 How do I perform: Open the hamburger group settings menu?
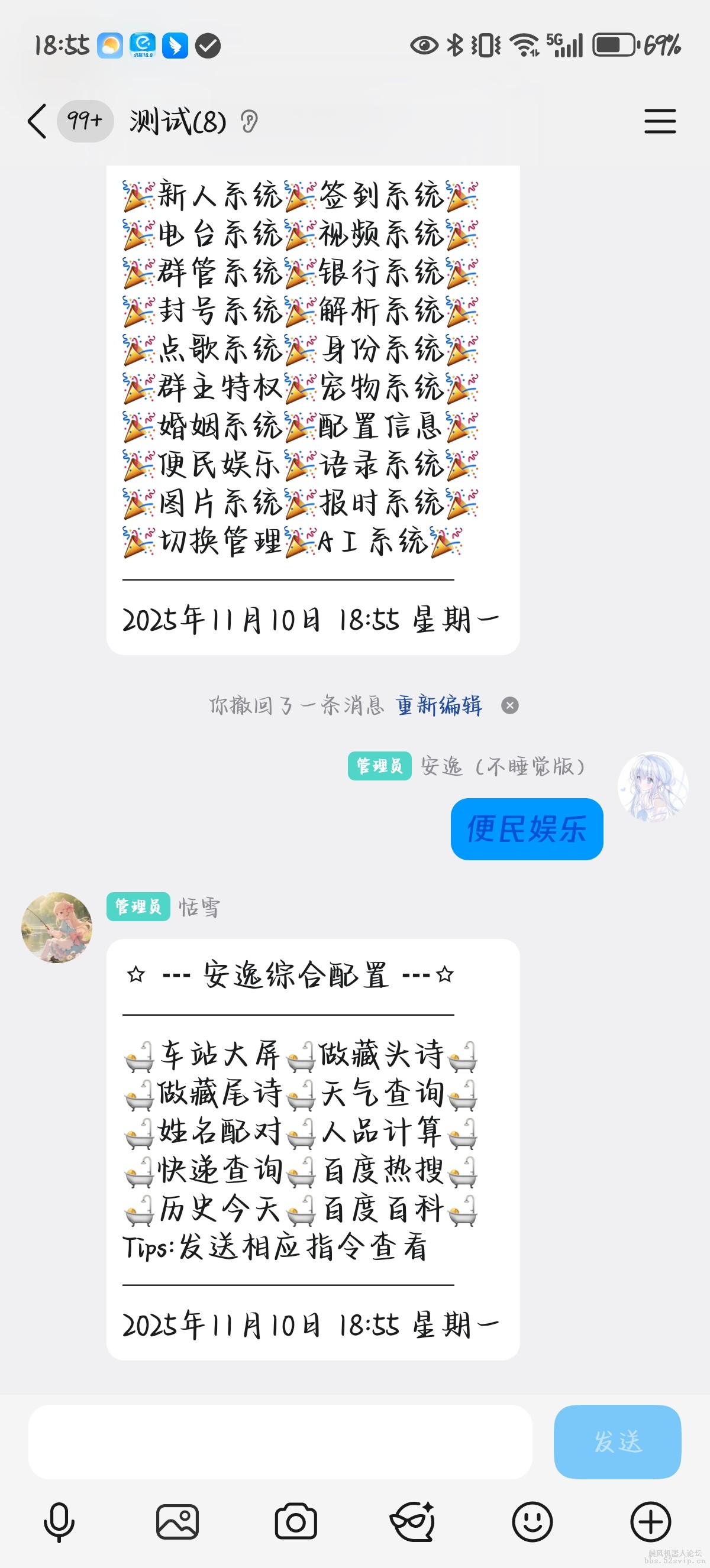[660, 122]
